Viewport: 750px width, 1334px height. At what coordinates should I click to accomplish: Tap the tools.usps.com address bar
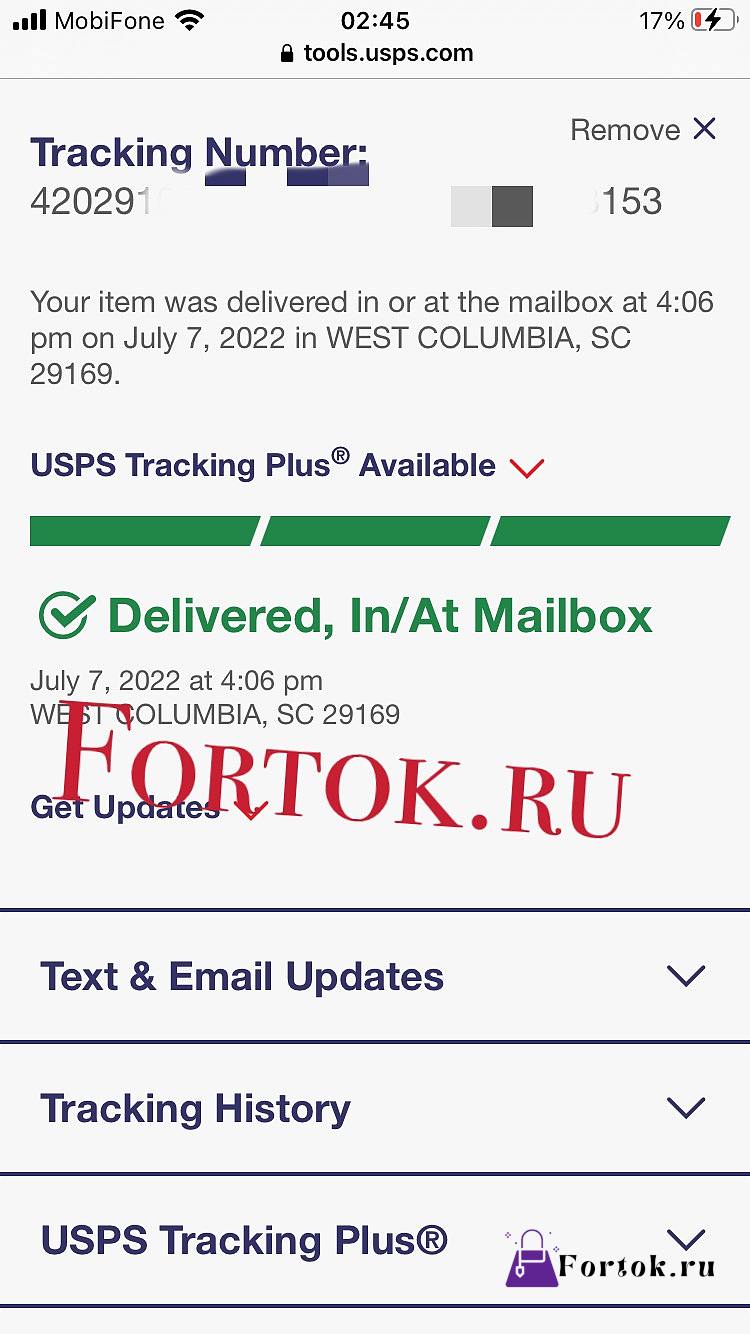click(x=377, y=53)
